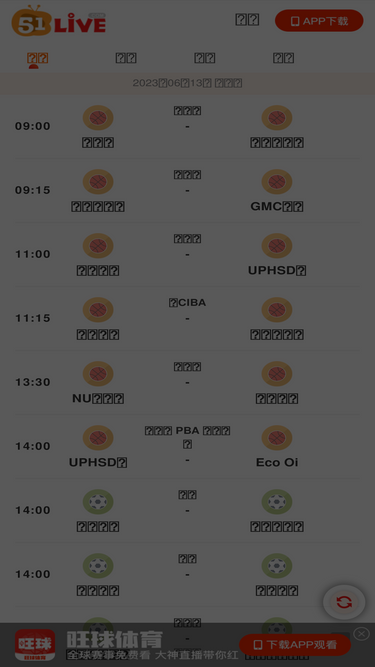Refresh the schedule with the floating reload button

click(344, 602)
